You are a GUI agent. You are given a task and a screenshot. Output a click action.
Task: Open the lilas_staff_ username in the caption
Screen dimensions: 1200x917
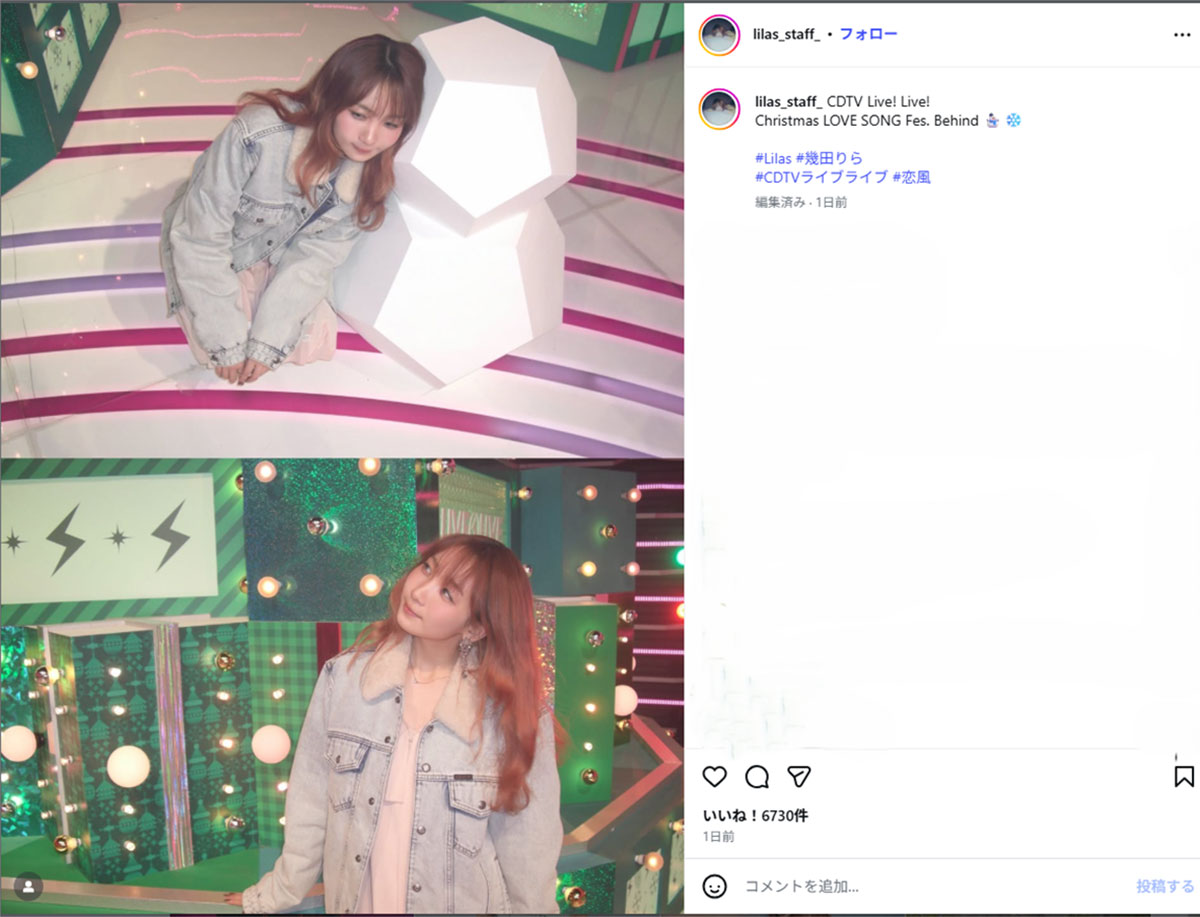tap(788, 102)
